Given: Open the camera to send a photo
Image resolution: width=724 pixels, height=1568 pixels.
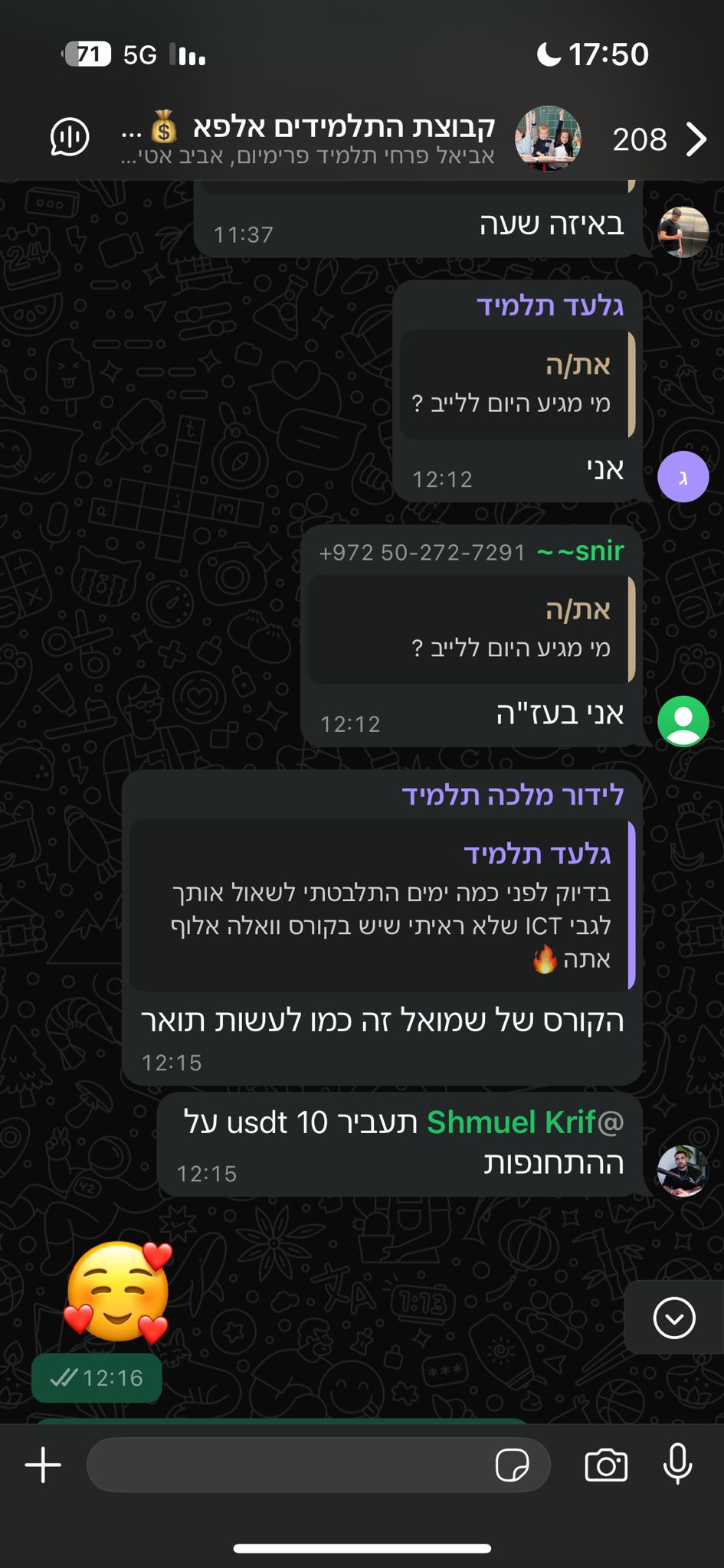Looking at the screenshot, I should [x=606, y=1465].
